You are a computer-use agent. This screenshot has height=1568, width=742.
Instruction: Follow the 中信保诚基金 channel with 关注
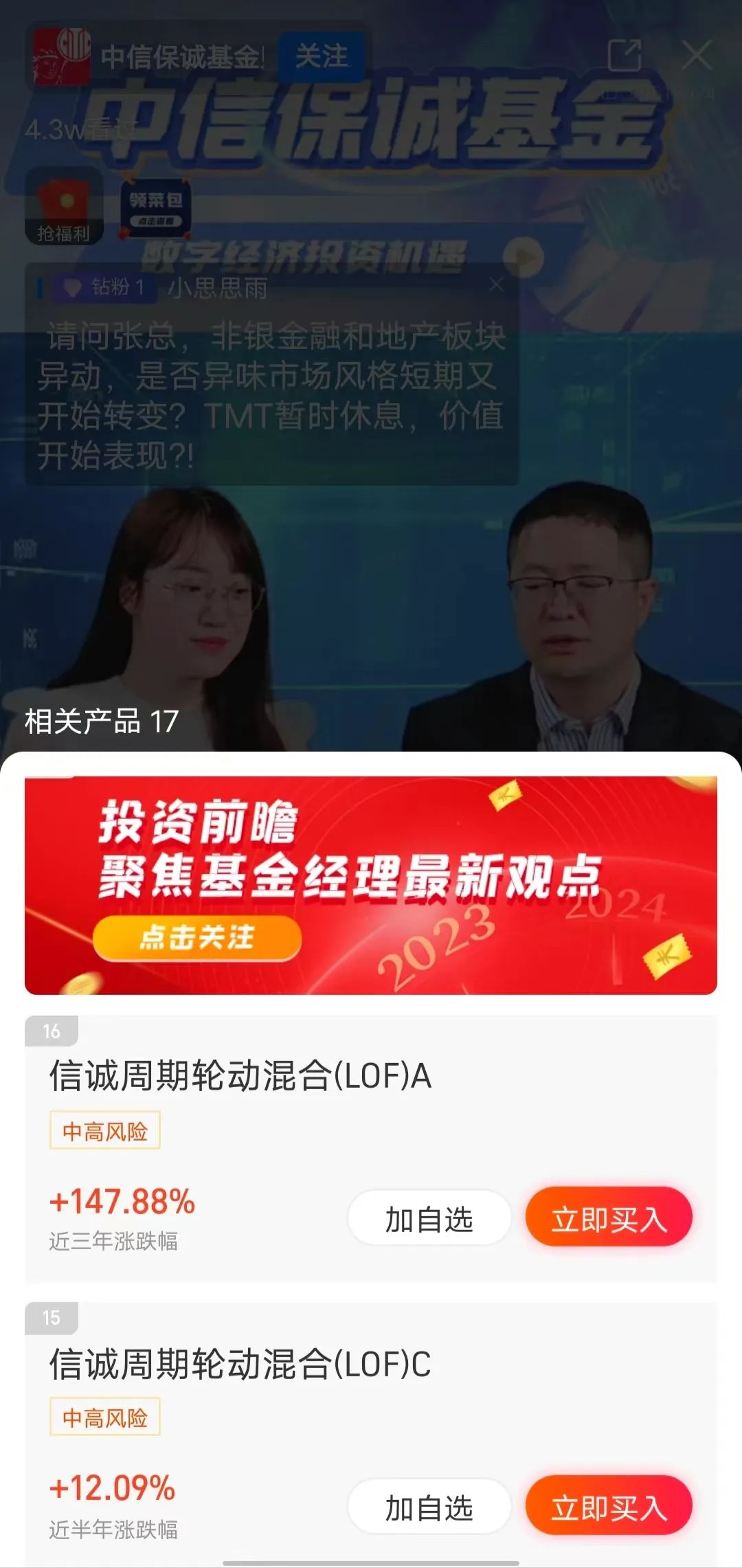coord(321,56)
